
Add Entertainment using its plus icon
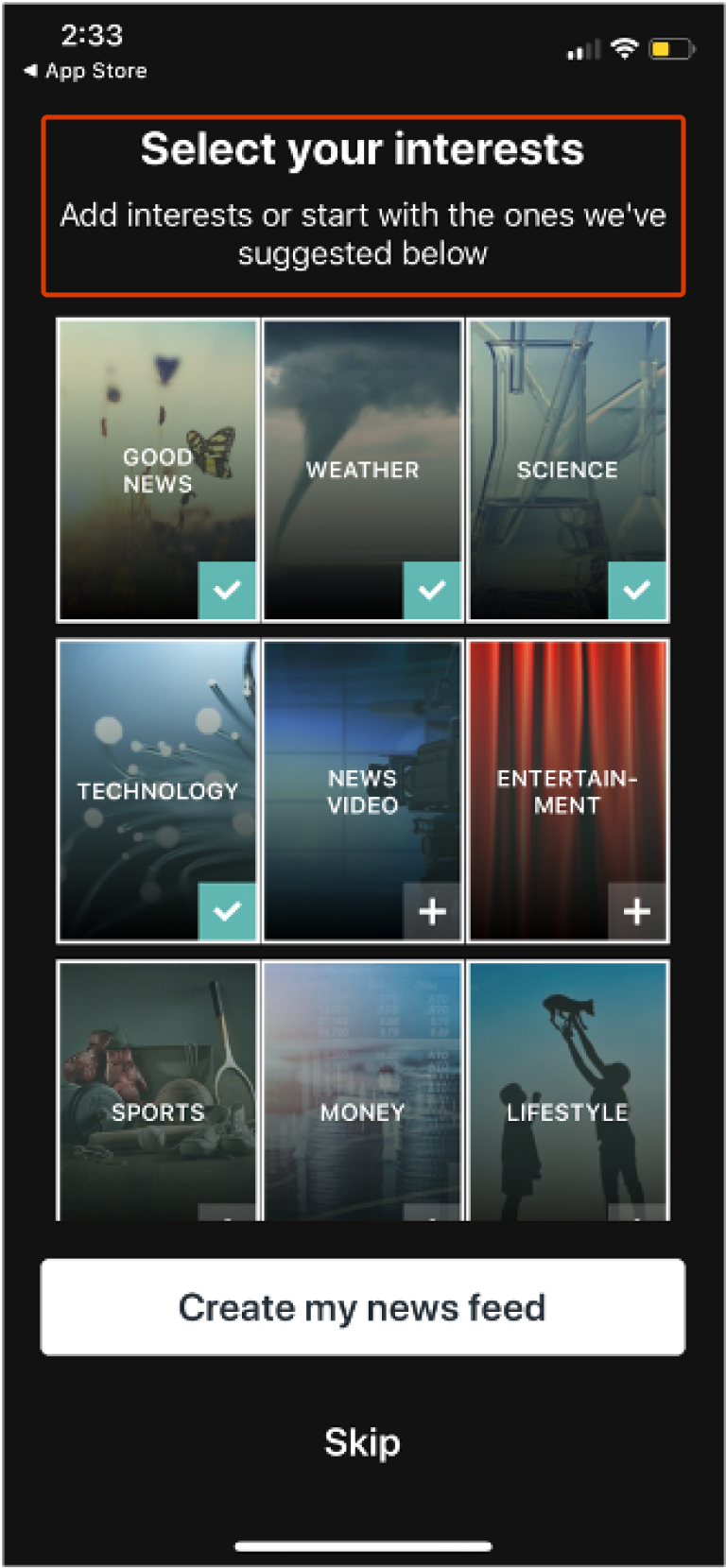636,910
